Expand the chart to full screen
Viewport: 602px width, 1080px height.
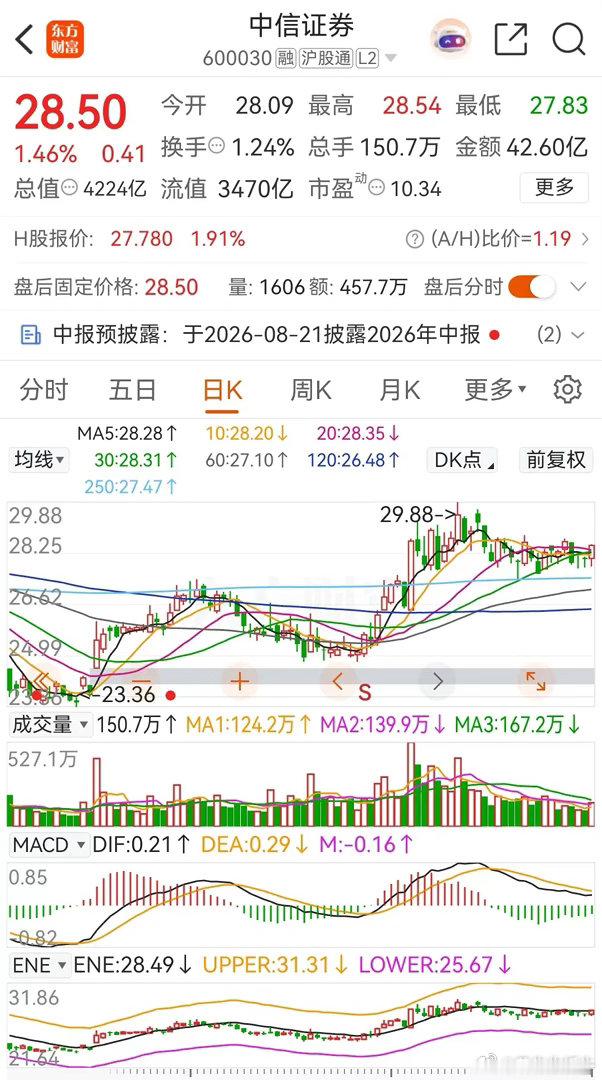536,682
